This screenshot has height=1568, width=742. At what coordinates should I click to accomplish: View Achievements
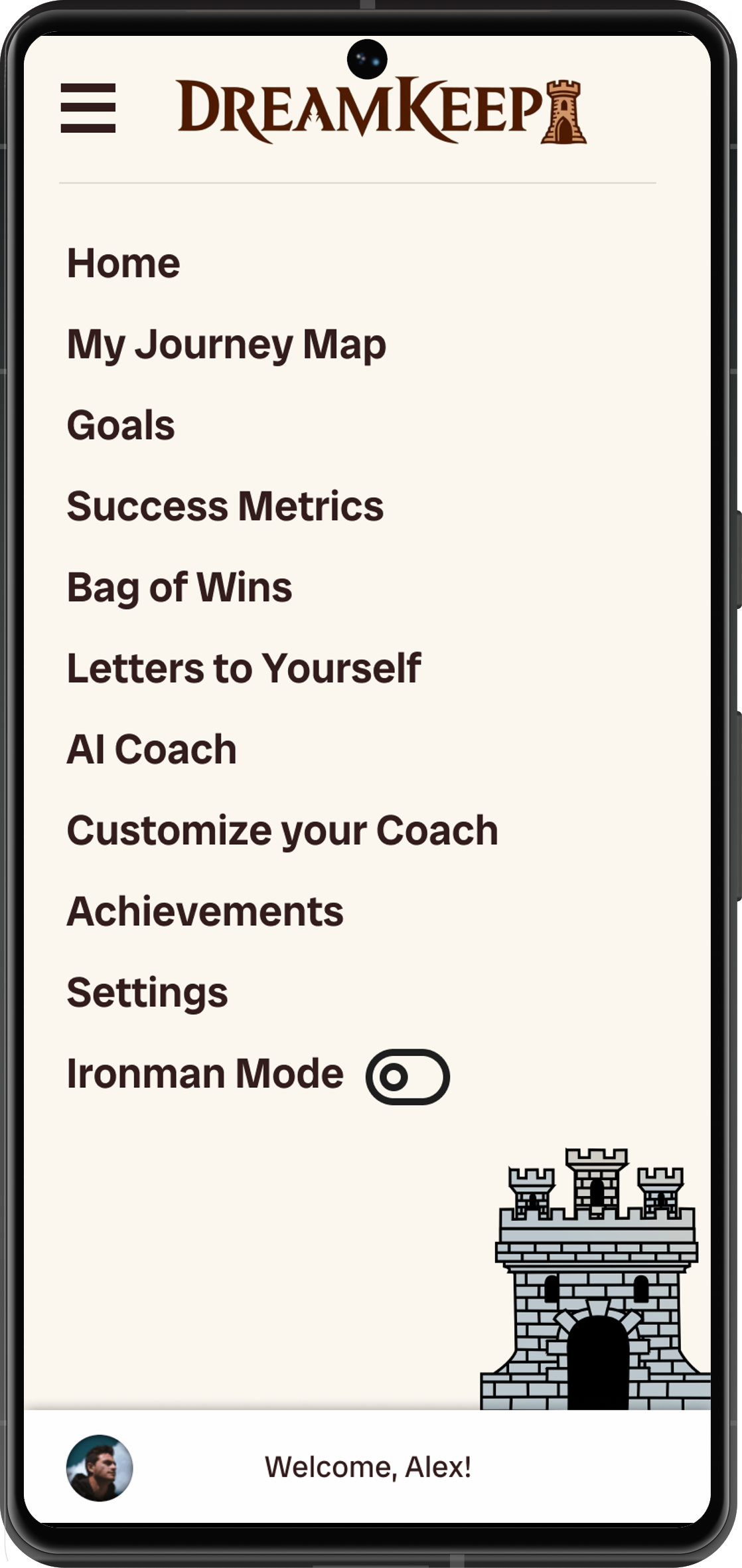pos(205,911)
